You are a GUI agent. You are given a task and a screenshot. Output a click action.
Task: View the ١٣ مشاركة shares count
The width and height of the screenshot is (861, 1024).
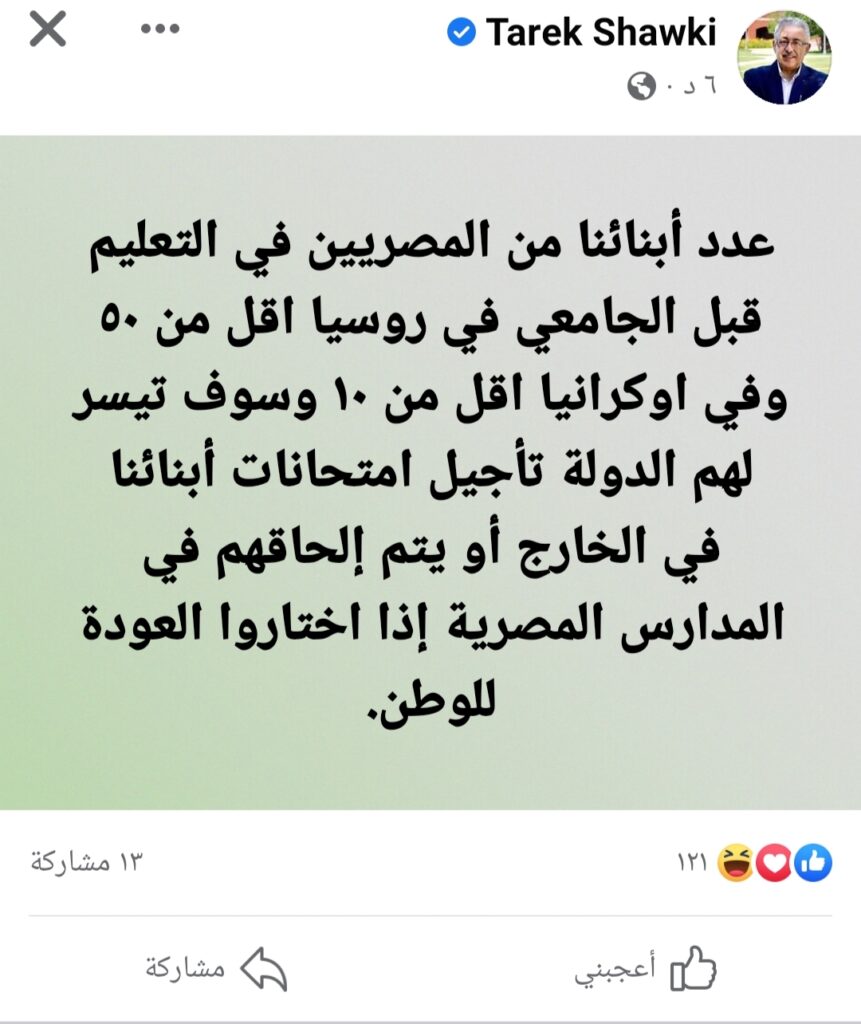click(x=87, y=861)
